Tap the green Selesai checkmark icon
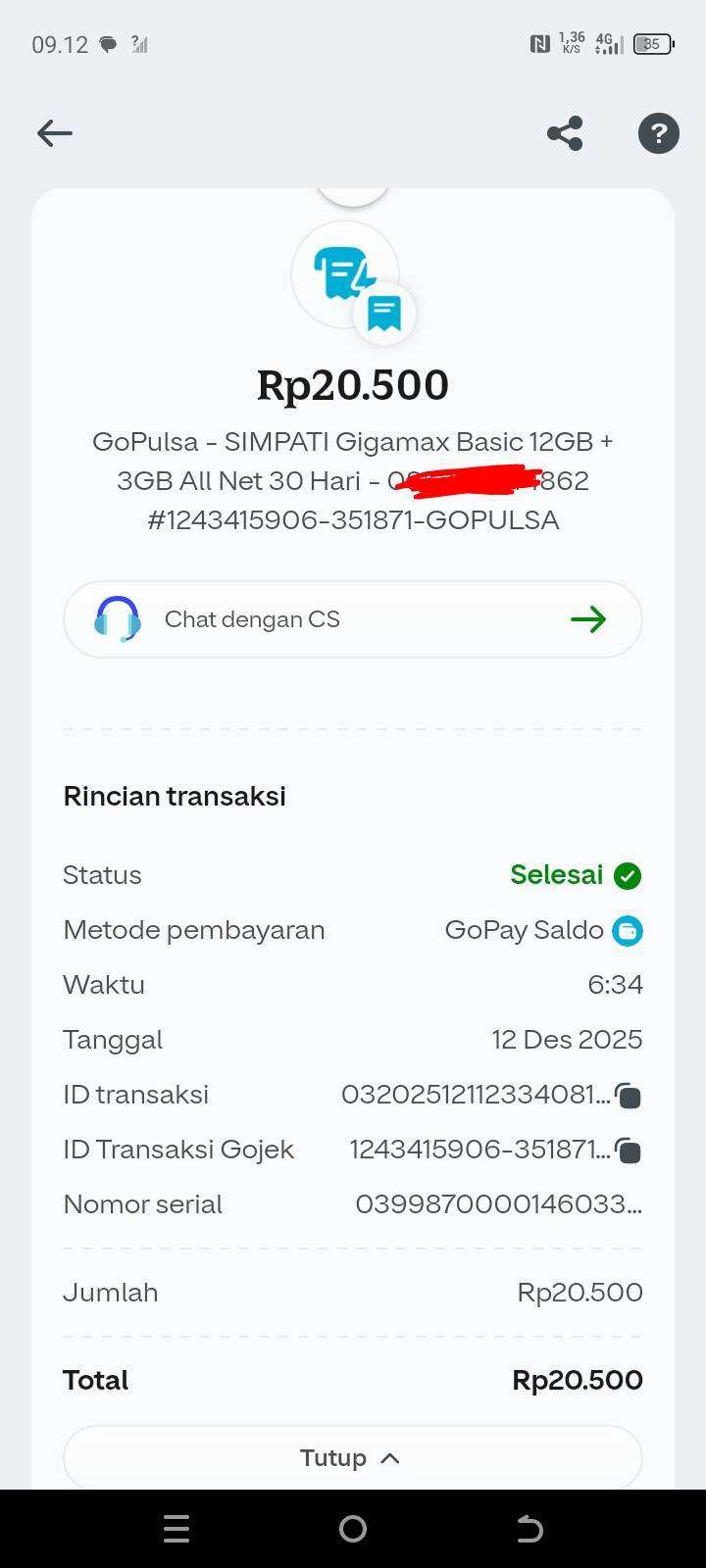Image resolution: width=706 pixels, height=1568 pixels. [x=628, y=875]
